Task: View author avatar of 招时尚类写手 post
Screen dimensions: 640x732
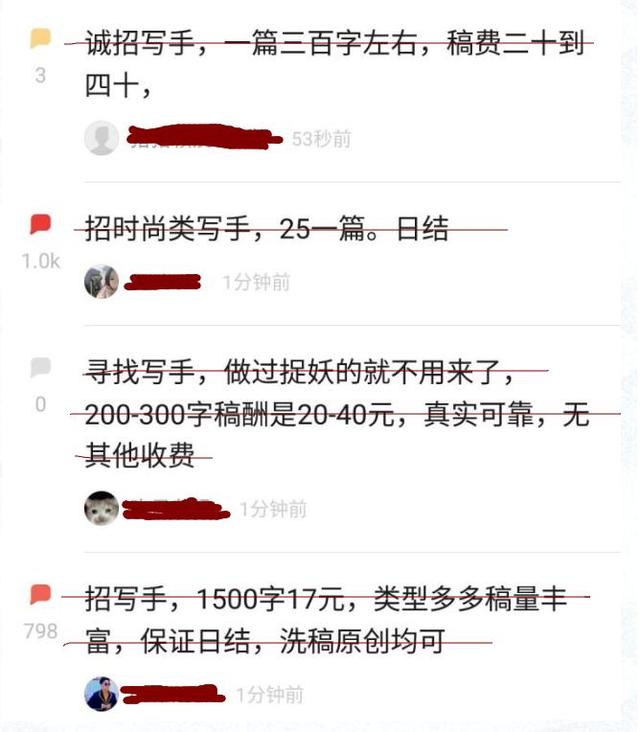Action: coord(101,282)
